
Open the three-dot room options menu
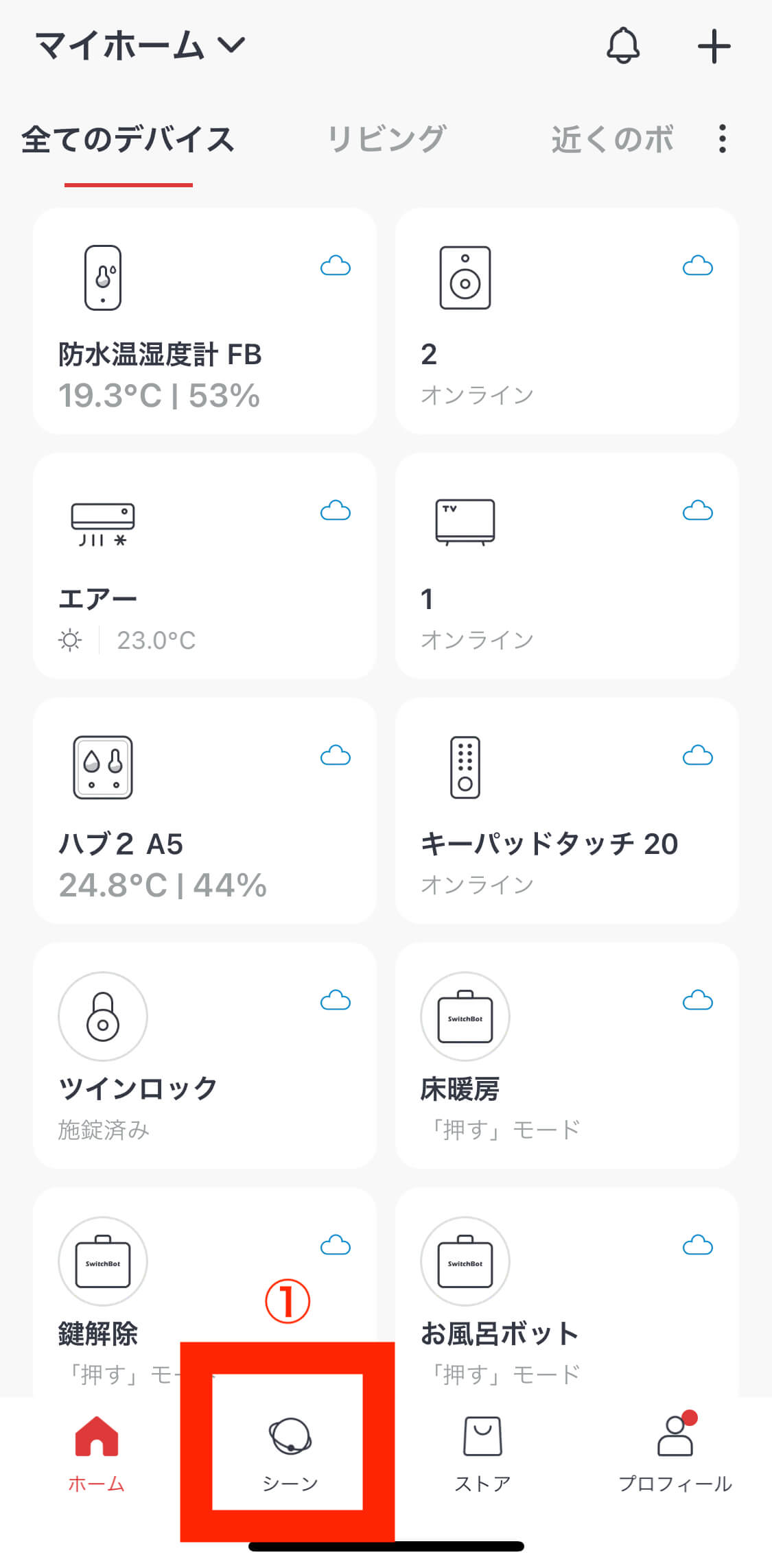pyautogui.click(x=722, y=139)
